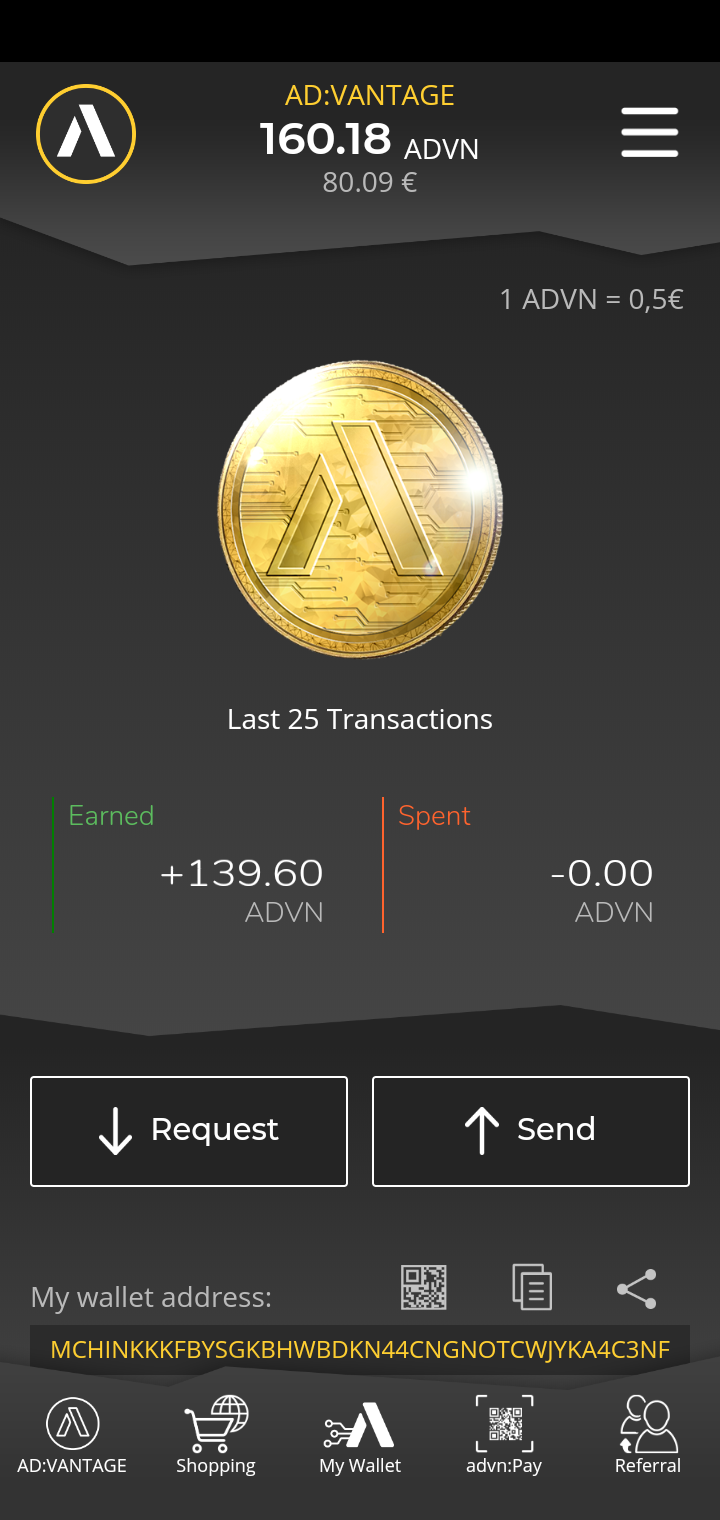Tap the AD:VANTAGE logo in the header

tap(86, 134)
